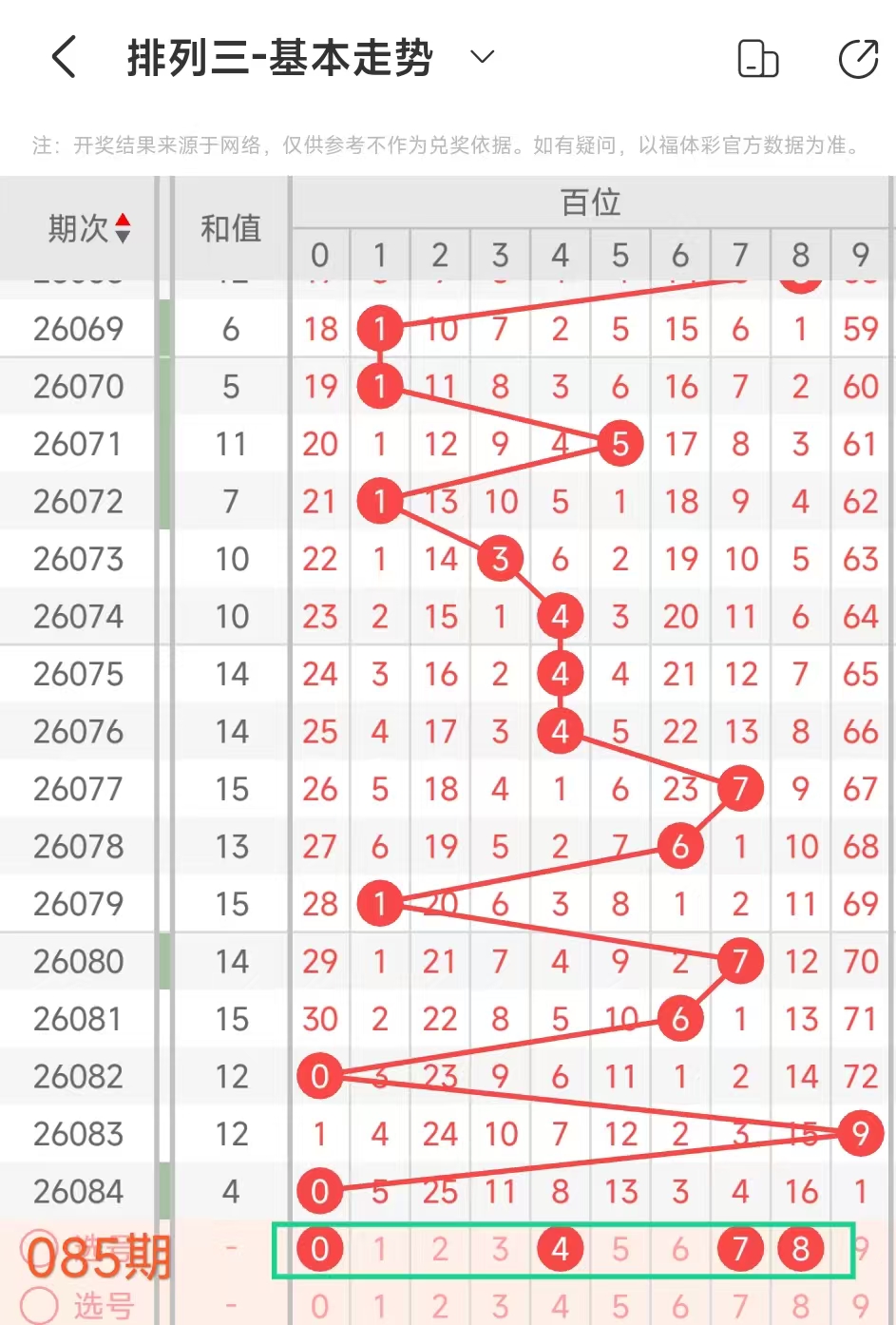The image size is (896, 1325).
Task: Pick number 2 in the first selection row
Action: [439, 1249]
